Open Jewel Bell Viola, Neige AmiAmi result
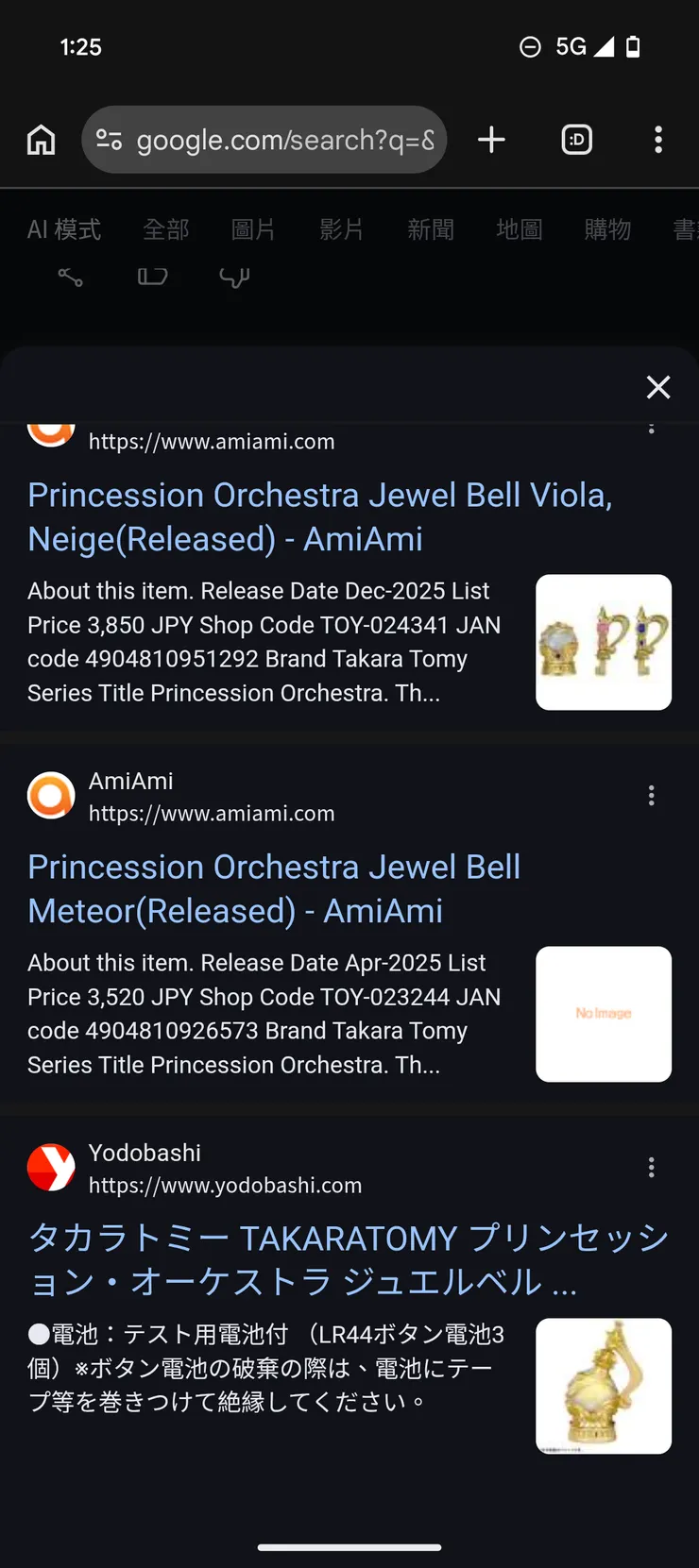The image size is (699, 1568). point(319,516)
